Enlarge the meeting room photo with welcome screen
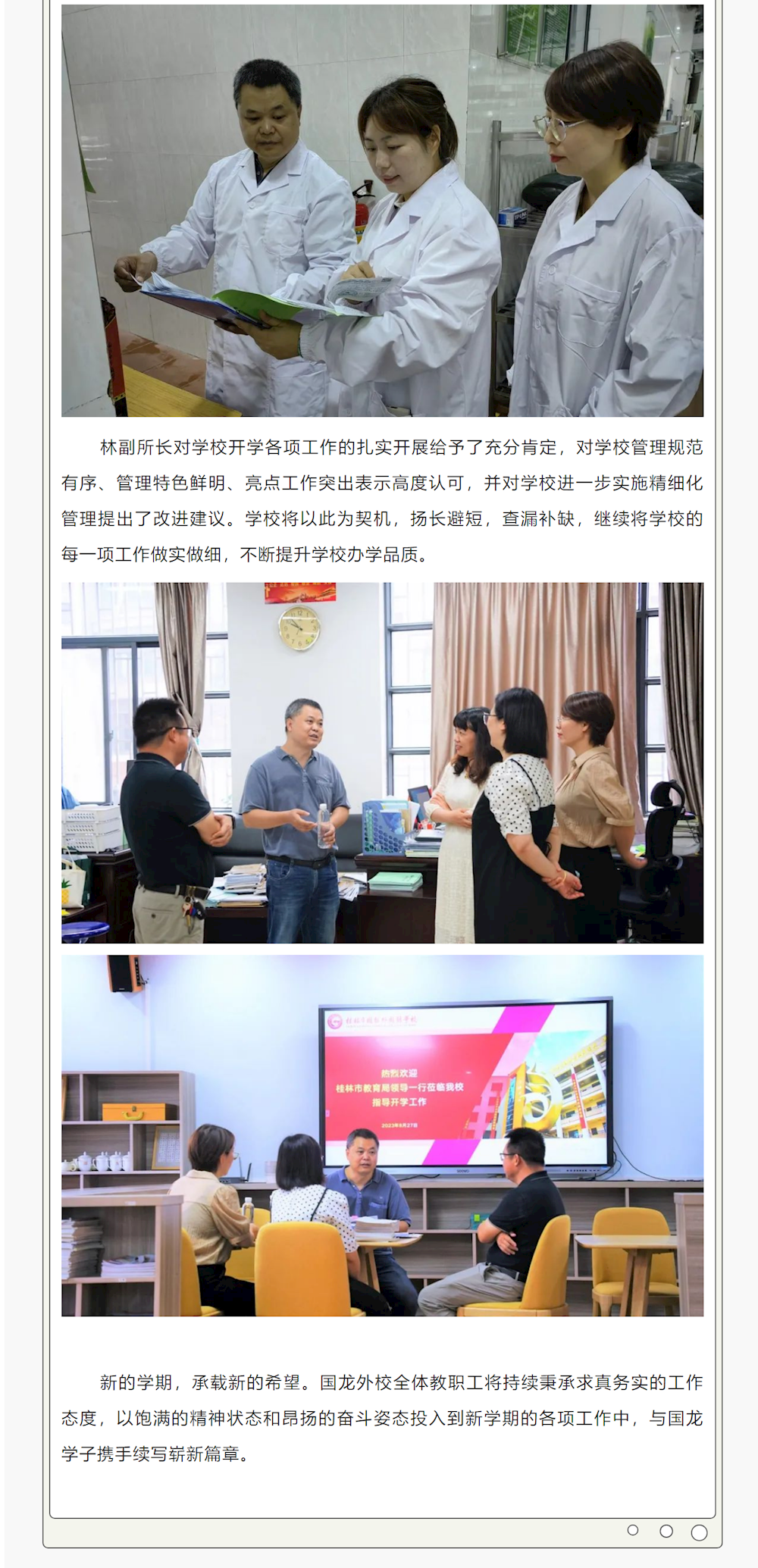 382,1135
